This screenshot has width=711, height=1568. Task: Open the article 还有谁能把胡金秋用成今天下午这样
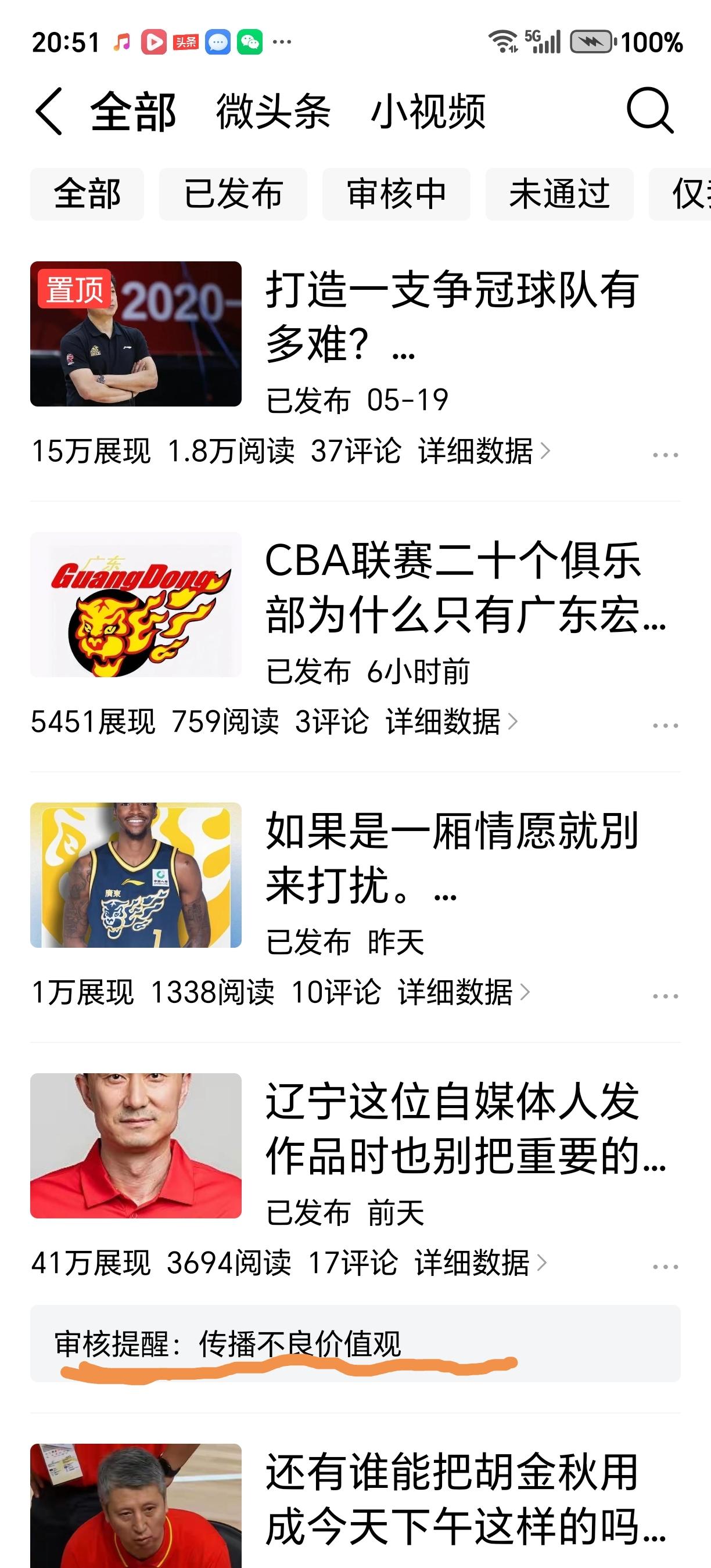[466, 1499]
